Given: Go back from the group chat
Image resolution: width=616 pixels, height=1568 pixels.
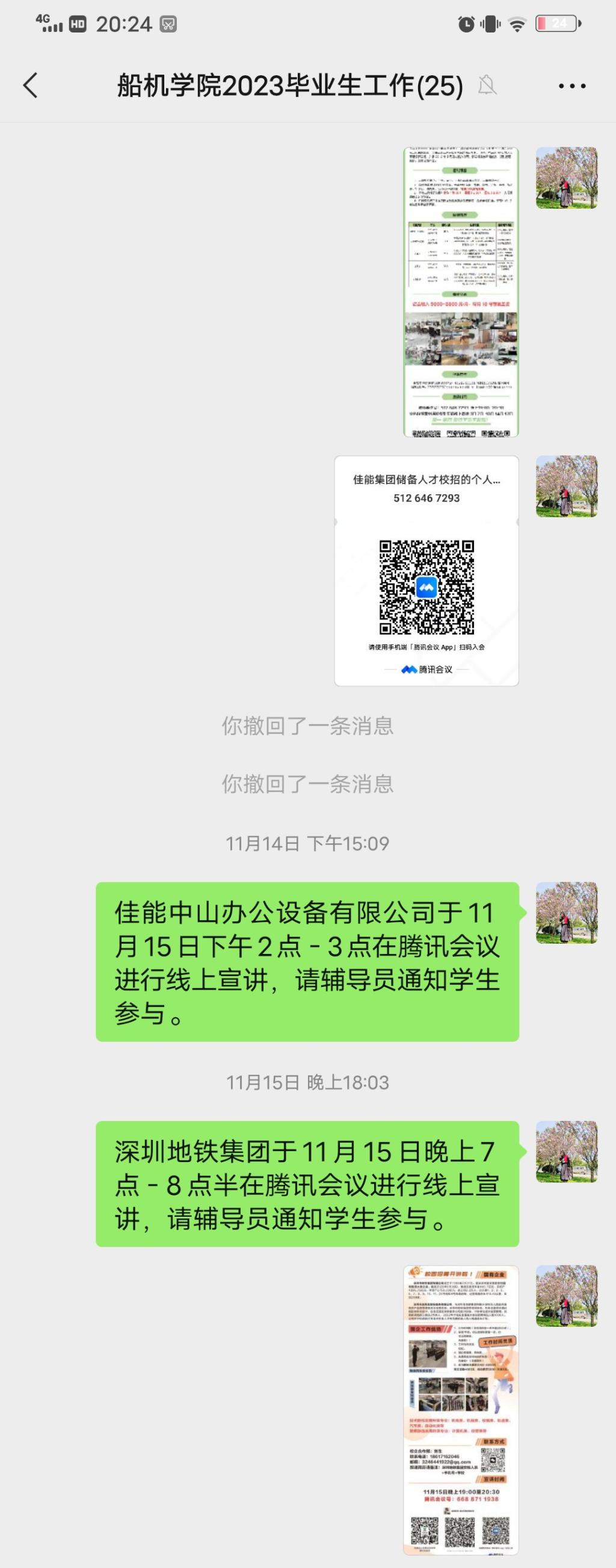Looking at the screenshot, I should (31, 85).
